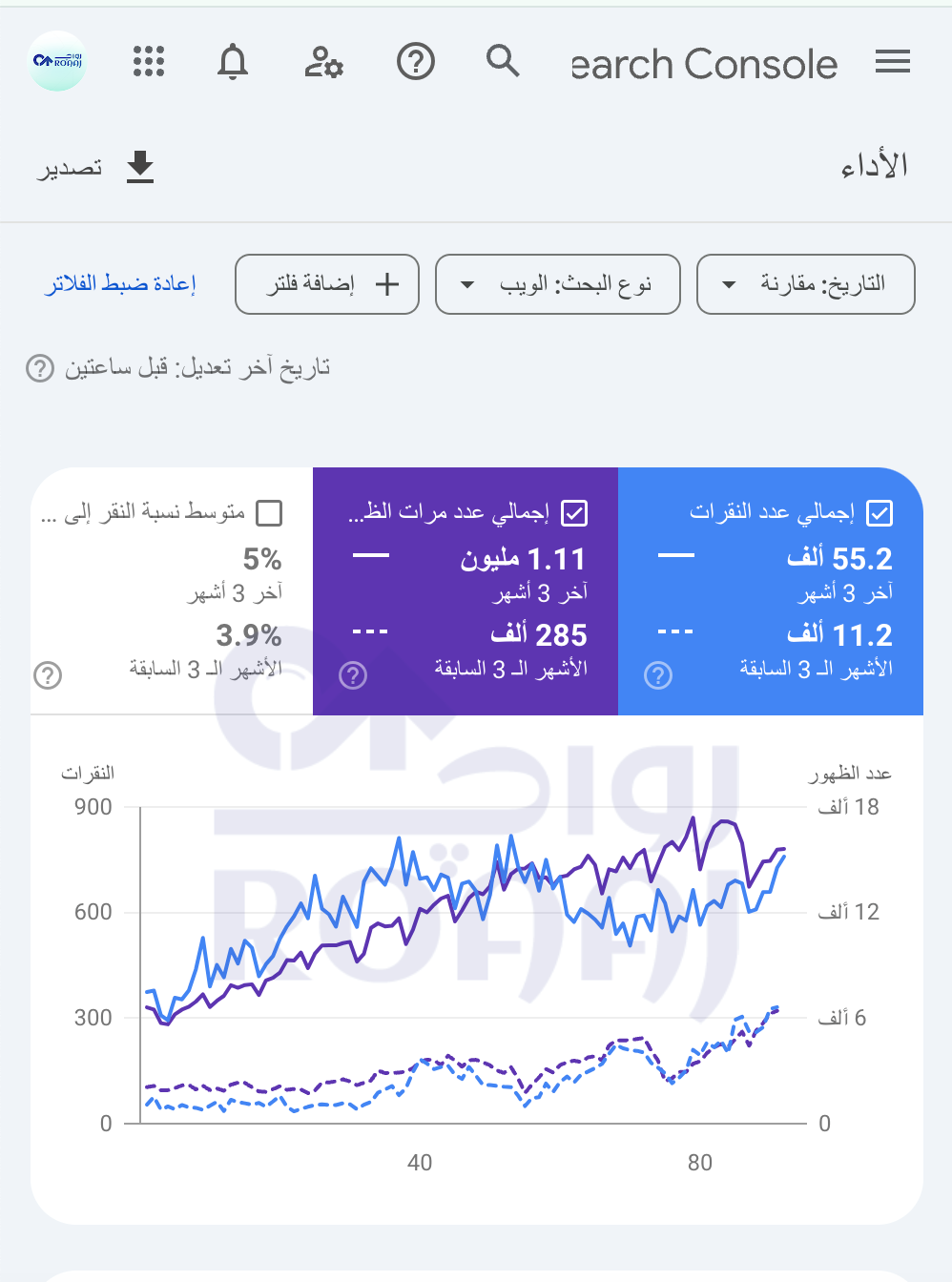Open the notifications bell
The height and width of the screenshot is (1282, 952).
click(232, 62)
